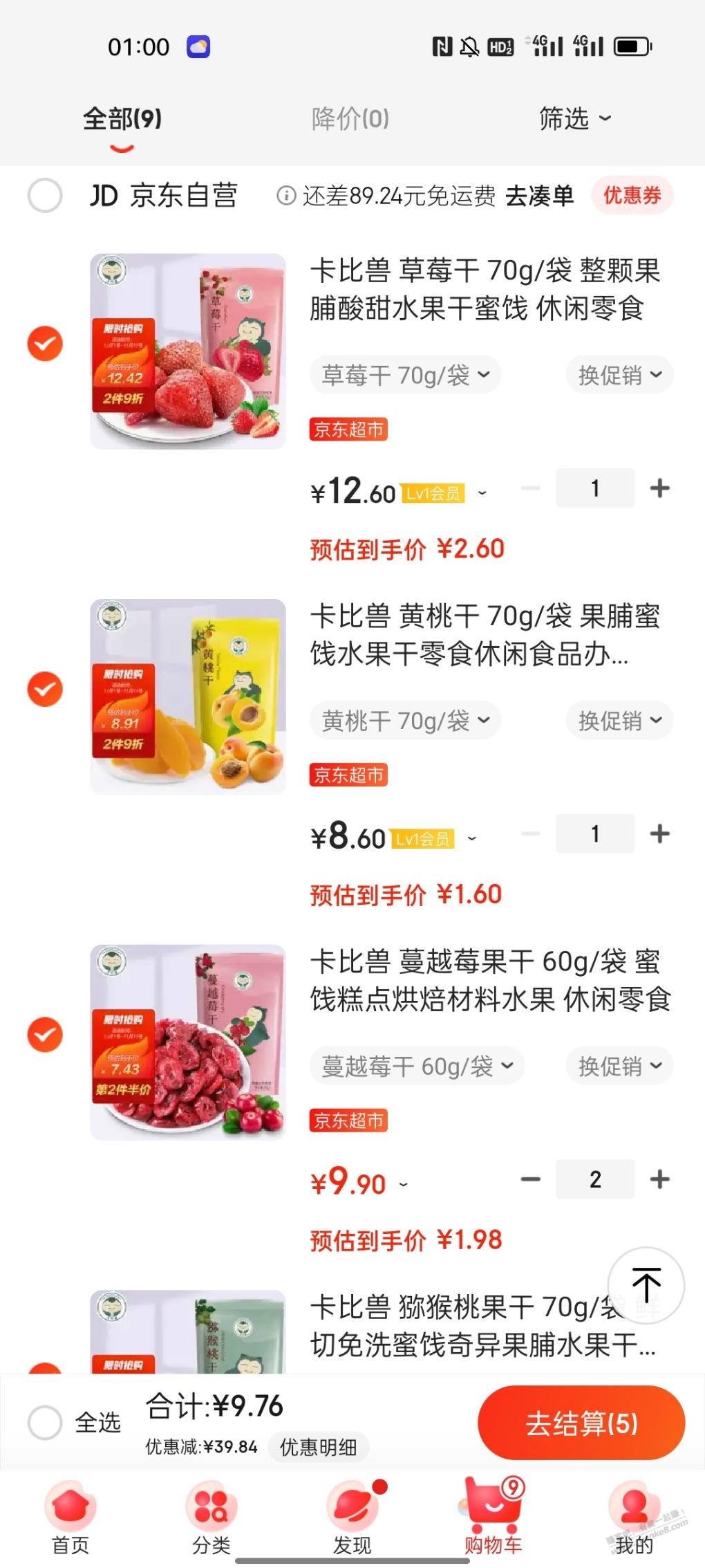Switch to the 降价(0) tab

click(x=350, y=119)
